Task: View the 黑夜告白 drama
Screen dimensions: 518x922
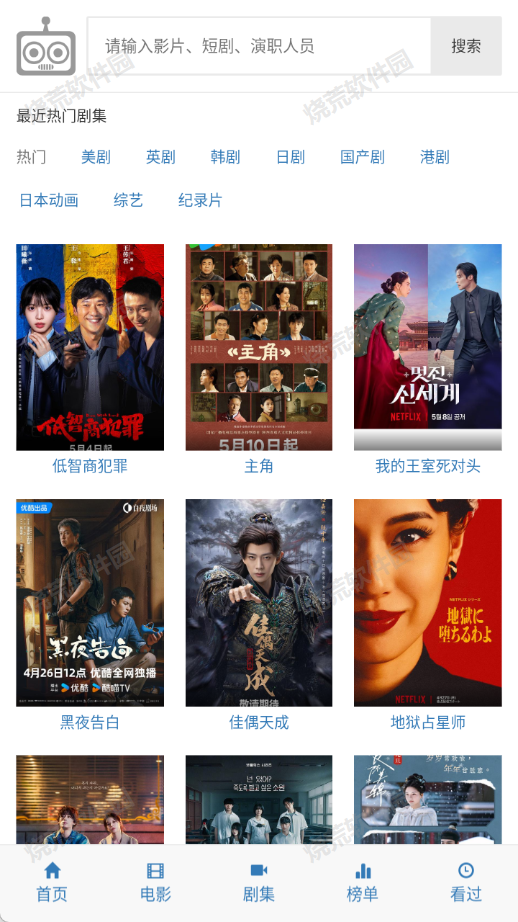Action: click(x=90, y=603)
